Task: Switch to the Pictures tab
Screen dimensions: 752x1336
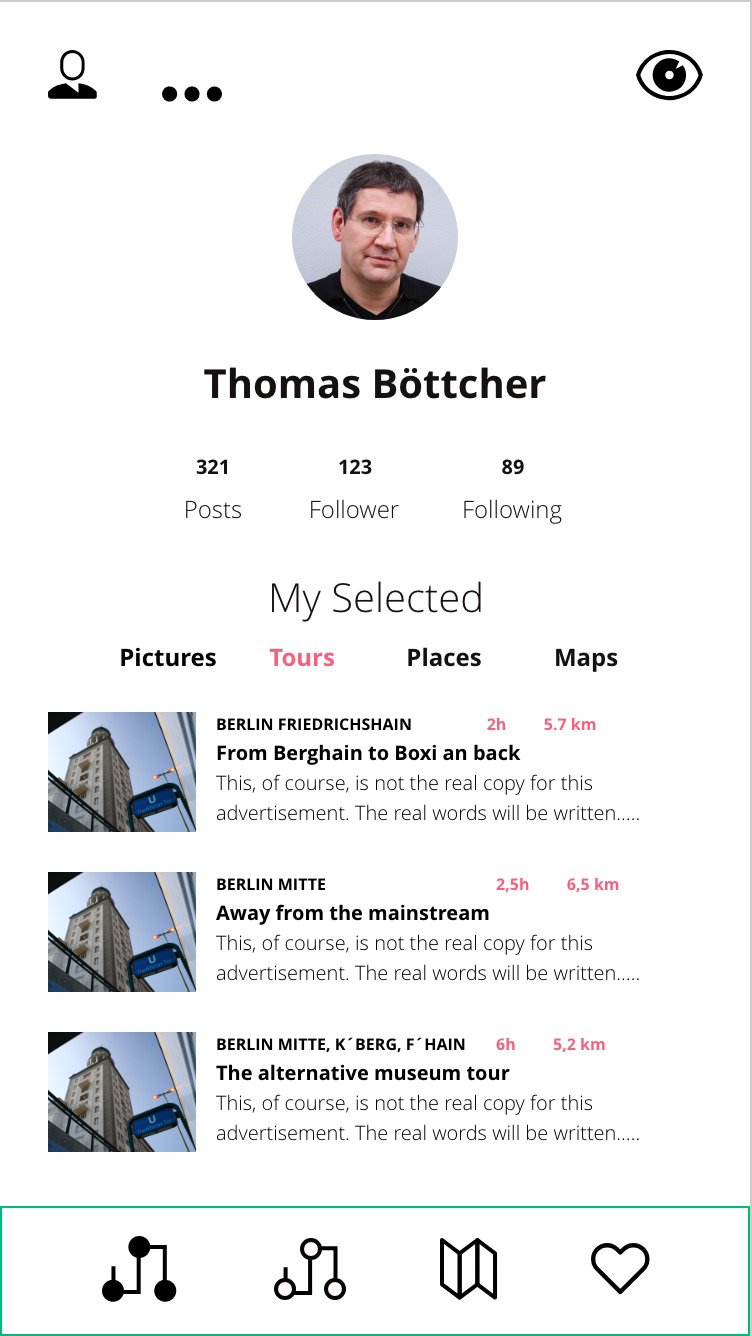Action: point(168,658)
